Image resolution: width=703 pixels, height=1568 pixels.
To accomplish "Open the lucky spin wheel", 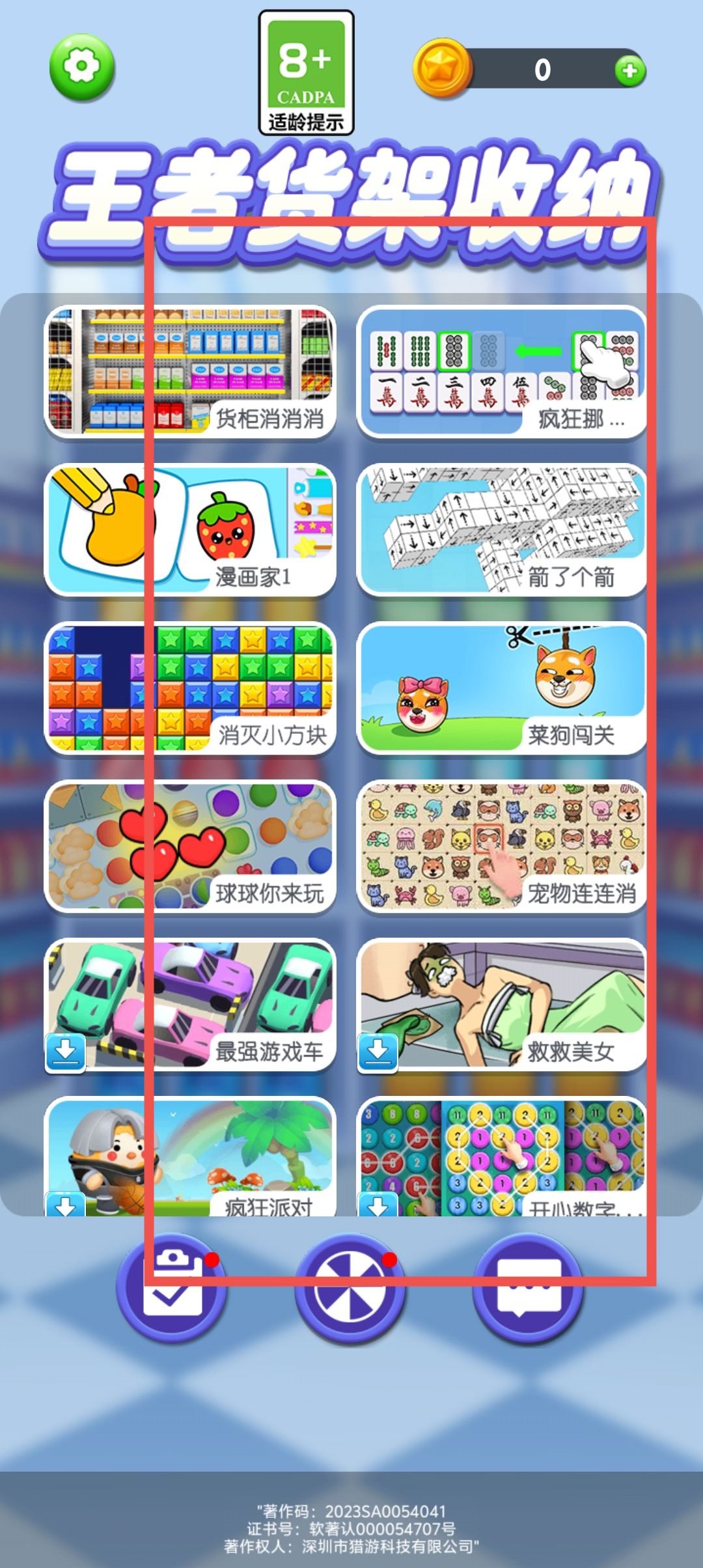I will pos(350,1287).
